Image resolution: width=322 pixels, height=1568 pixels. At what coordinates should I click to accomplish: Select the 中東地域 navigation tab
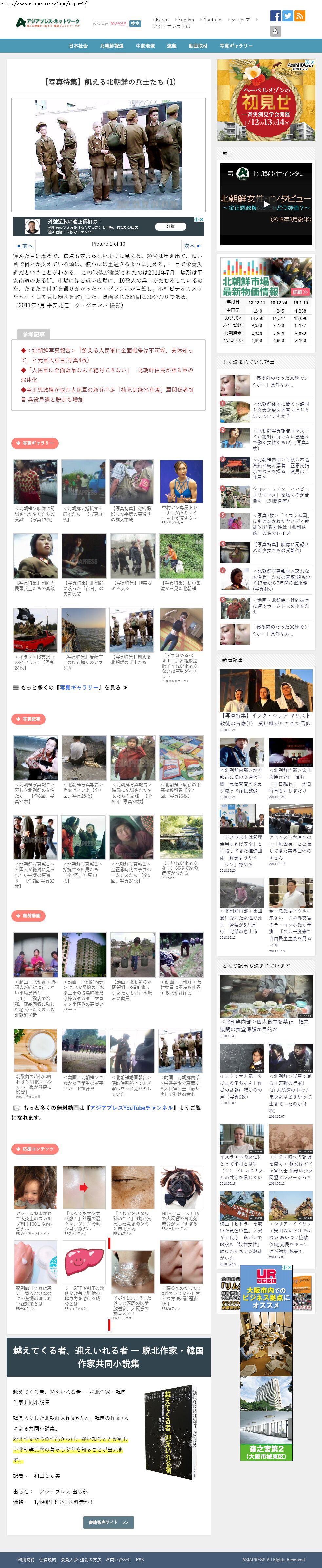pos(144,46)
